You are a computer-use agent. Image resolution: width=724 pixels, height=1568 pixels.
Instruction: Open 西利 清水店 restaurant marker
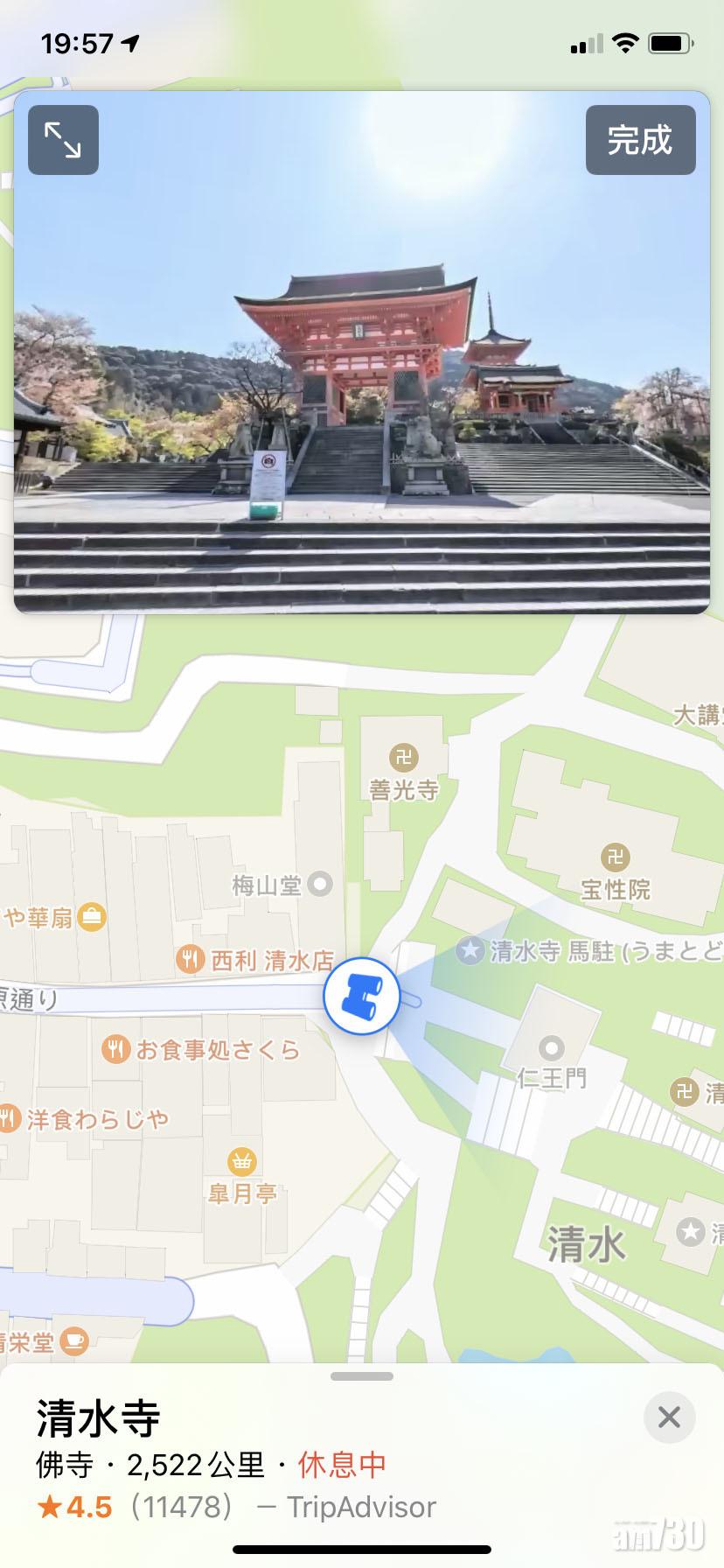click(x=190, y=960)
